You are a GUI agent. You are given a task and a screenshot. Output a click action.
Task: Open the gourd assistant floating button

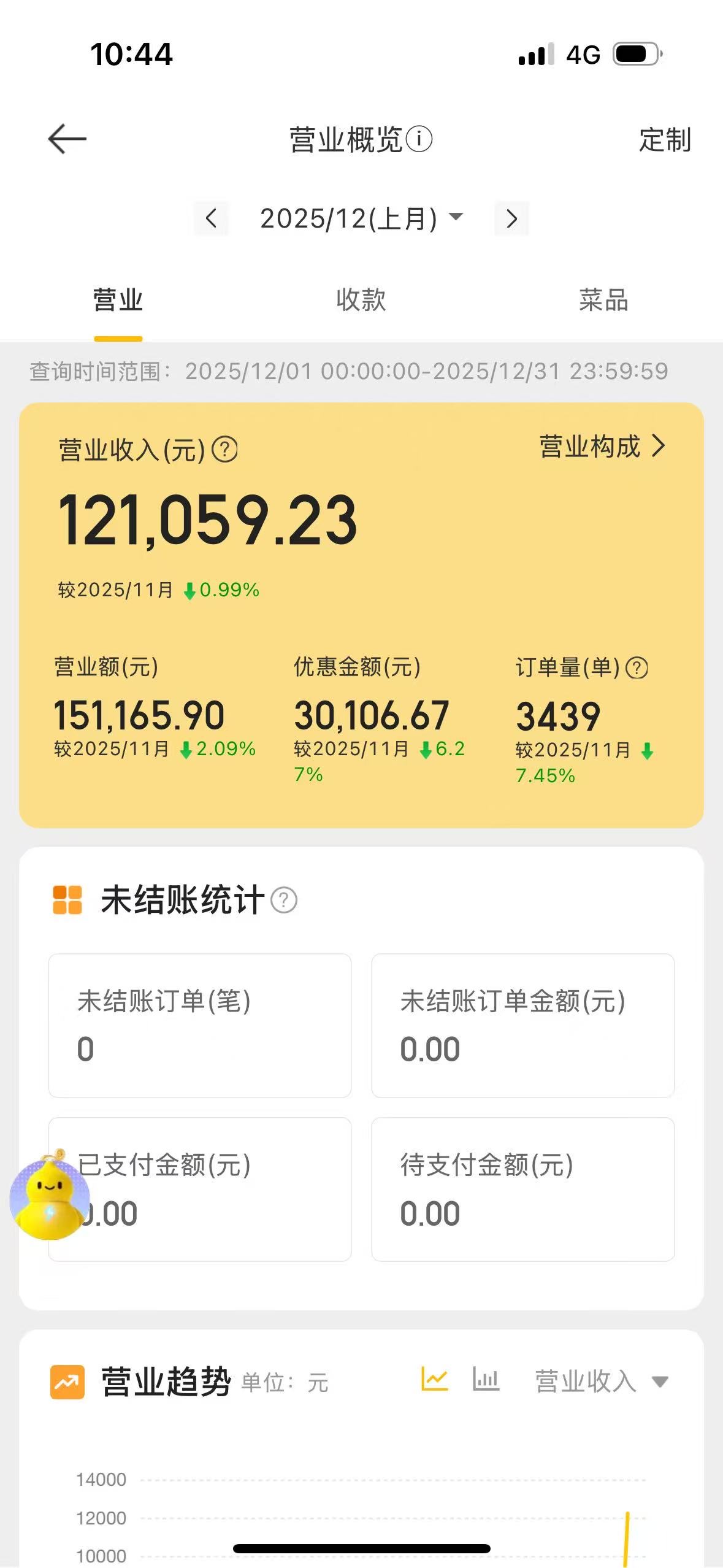[49, 1196]
